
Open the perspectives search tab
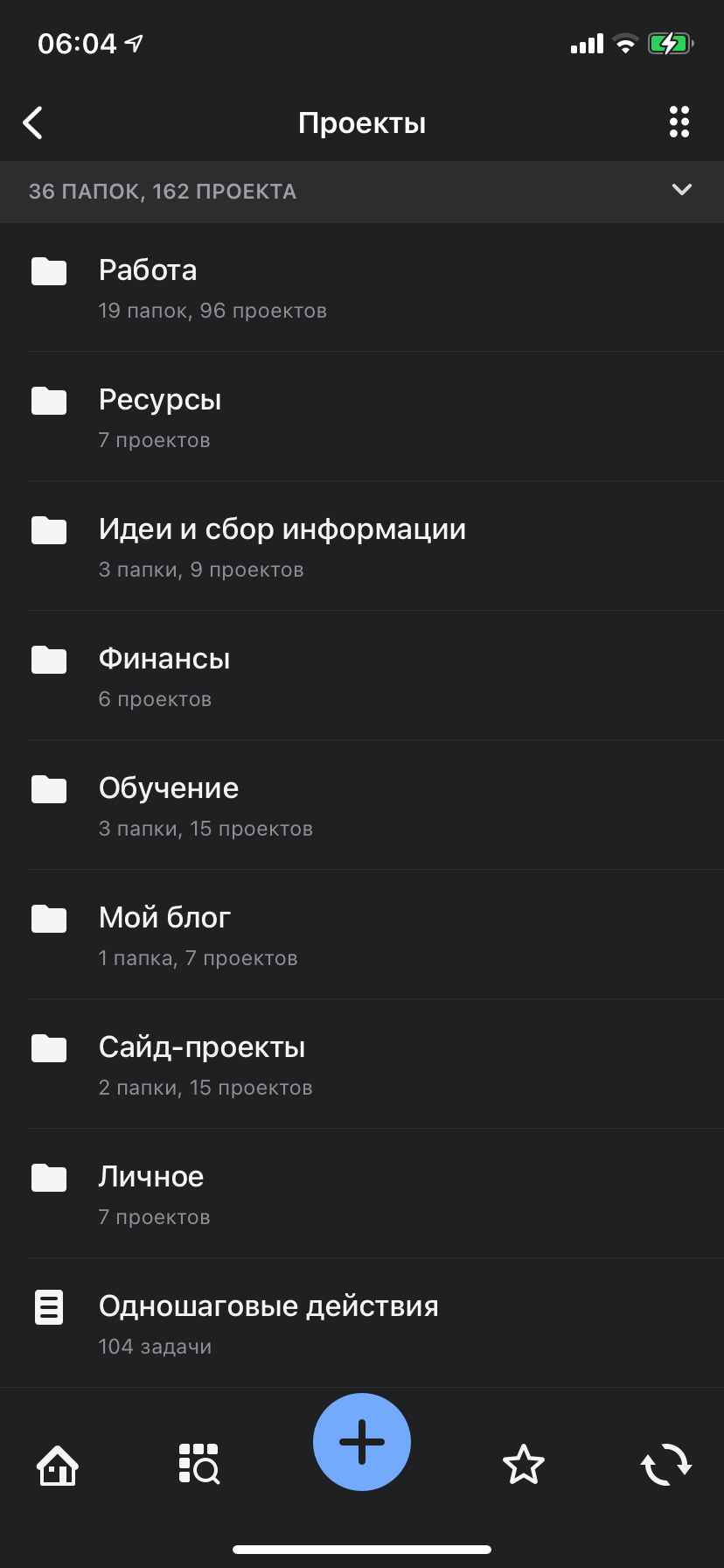[199, 1465]
